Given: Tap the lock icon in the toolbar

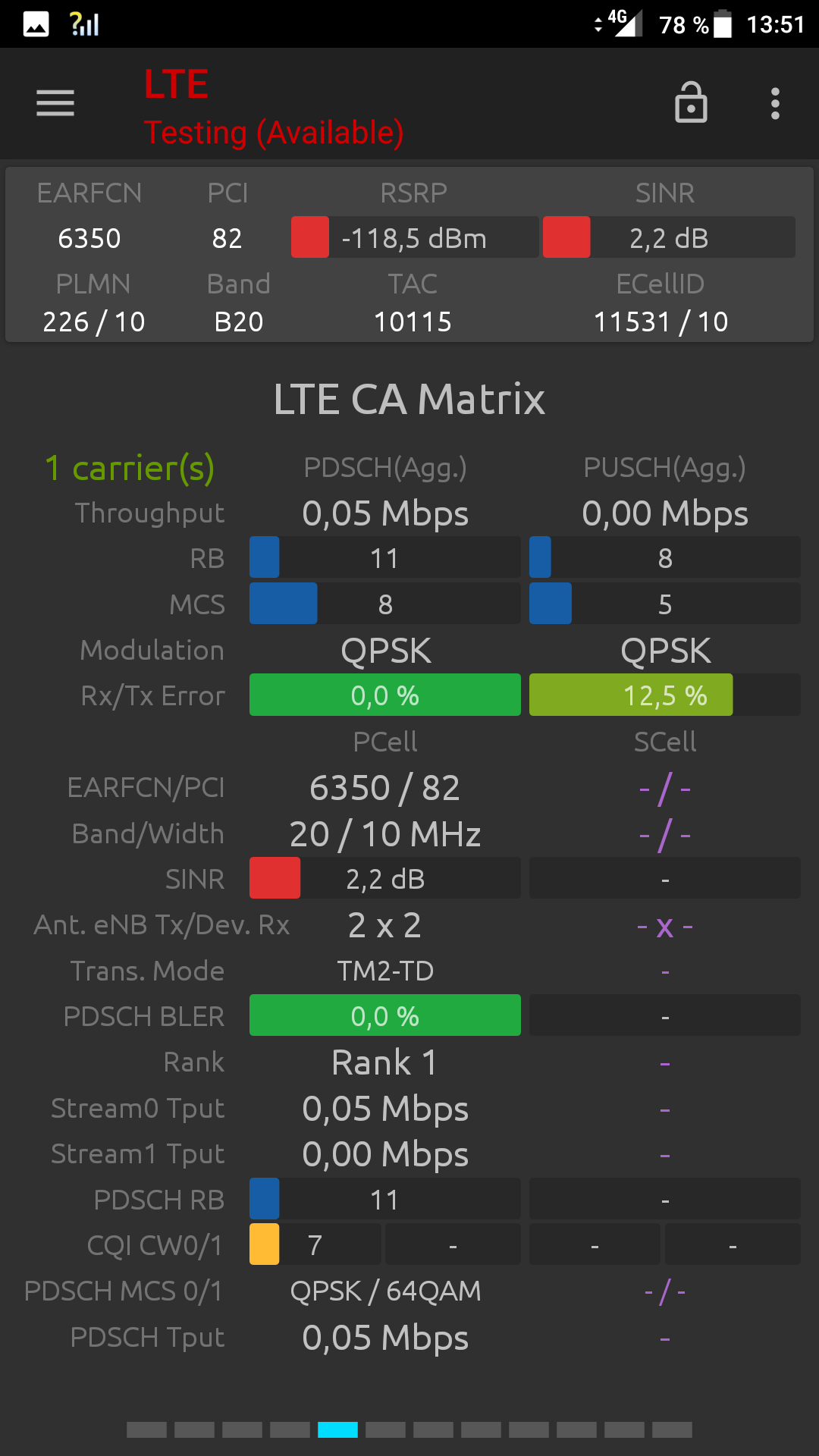Looking at the screenshot, I should coord(691,102).
